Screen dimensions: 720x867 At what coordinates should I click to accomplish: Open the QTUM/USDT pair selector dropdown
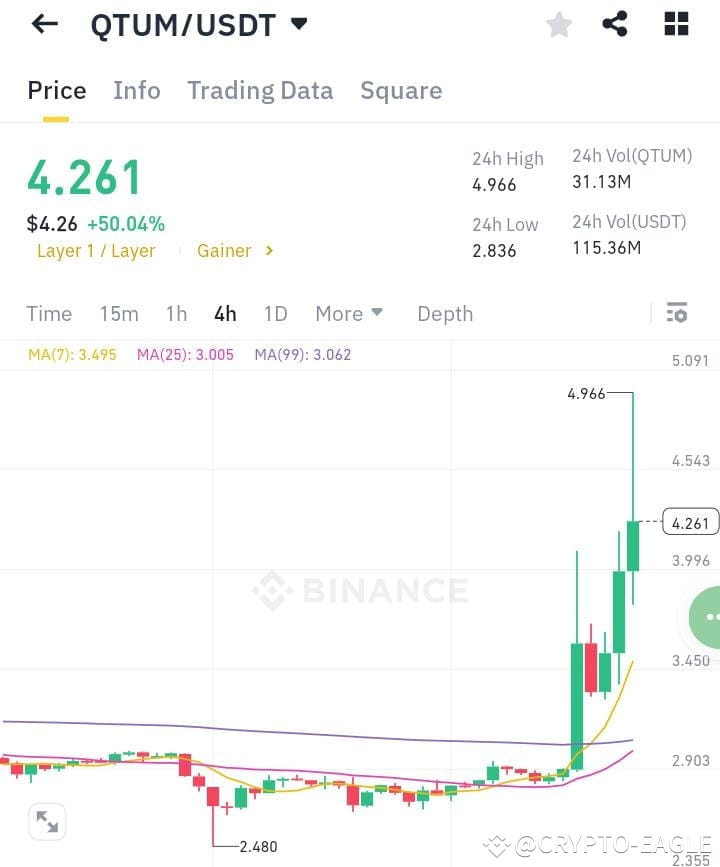[298, 23]
